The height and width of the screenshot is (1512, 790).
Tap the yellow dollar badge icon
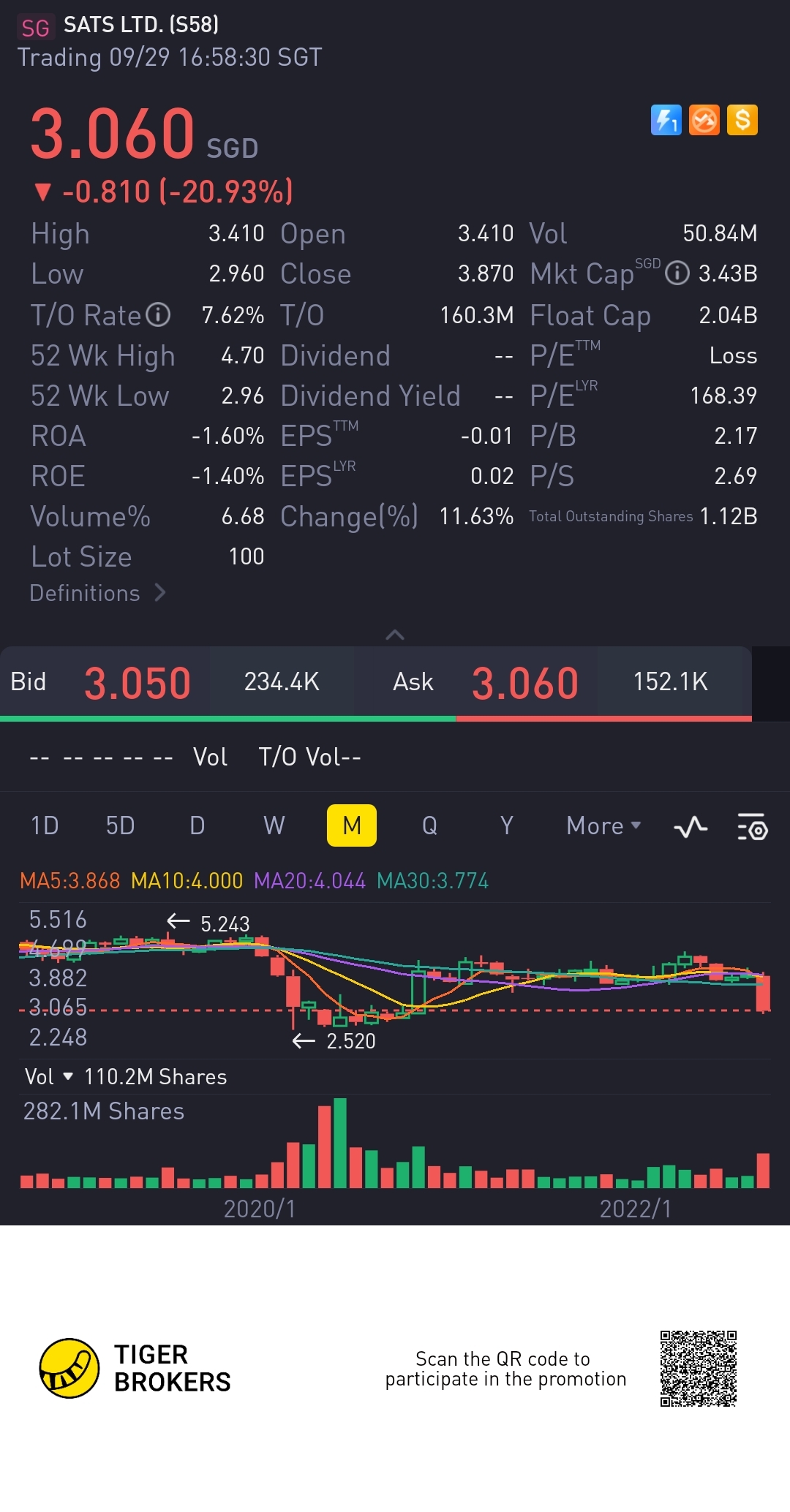click(x=742, y=120)
